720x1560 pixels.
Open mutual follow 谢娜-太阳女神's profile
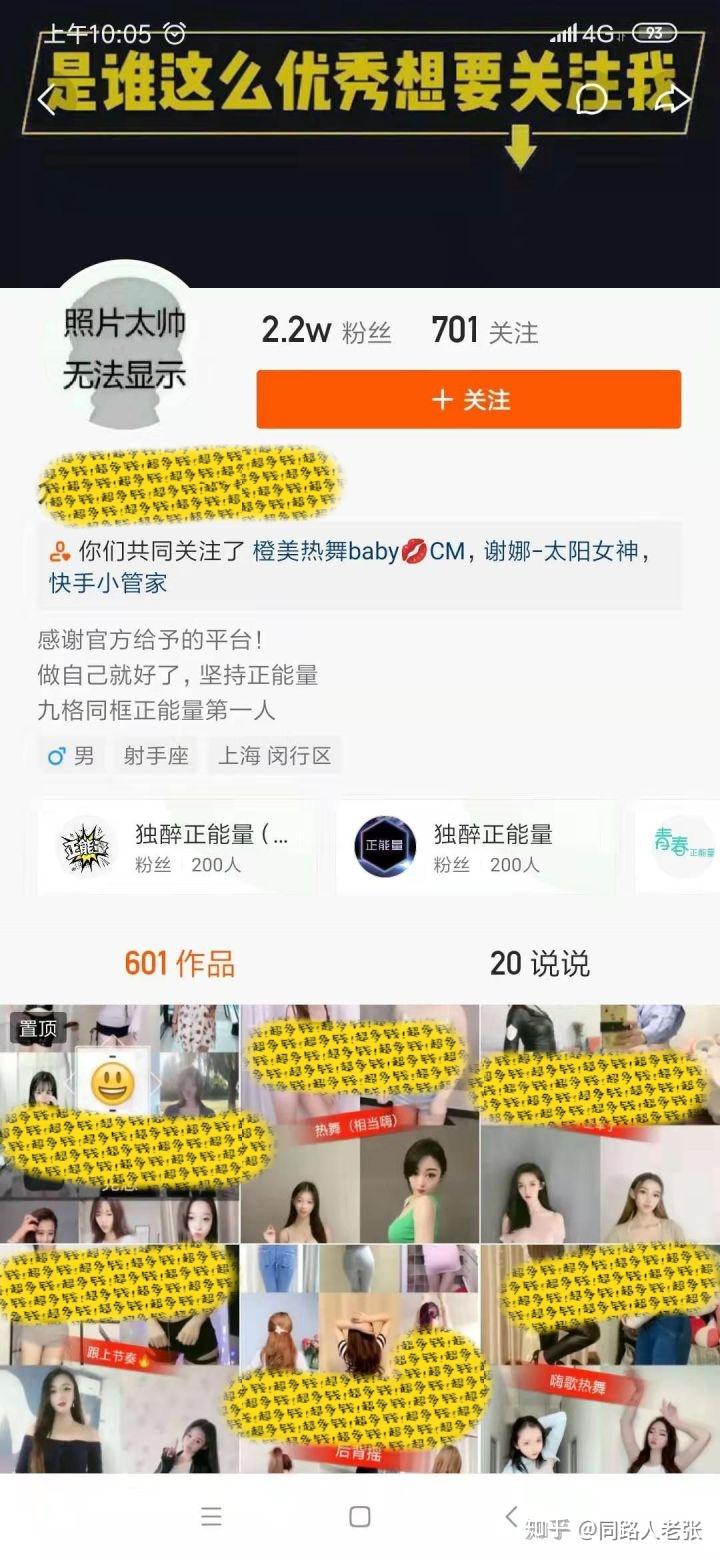(566, 551)
